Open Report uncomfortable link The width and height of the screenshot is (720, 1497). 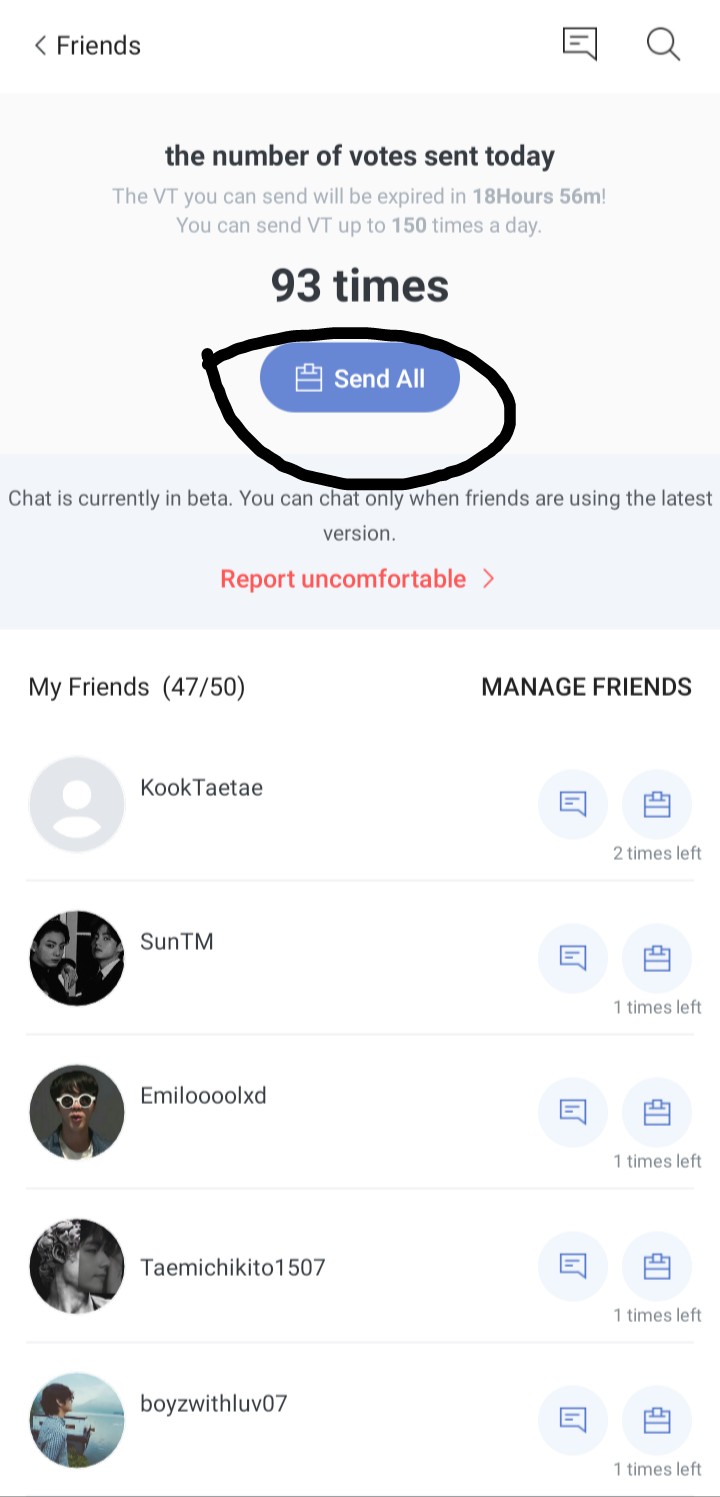(357, 579)
